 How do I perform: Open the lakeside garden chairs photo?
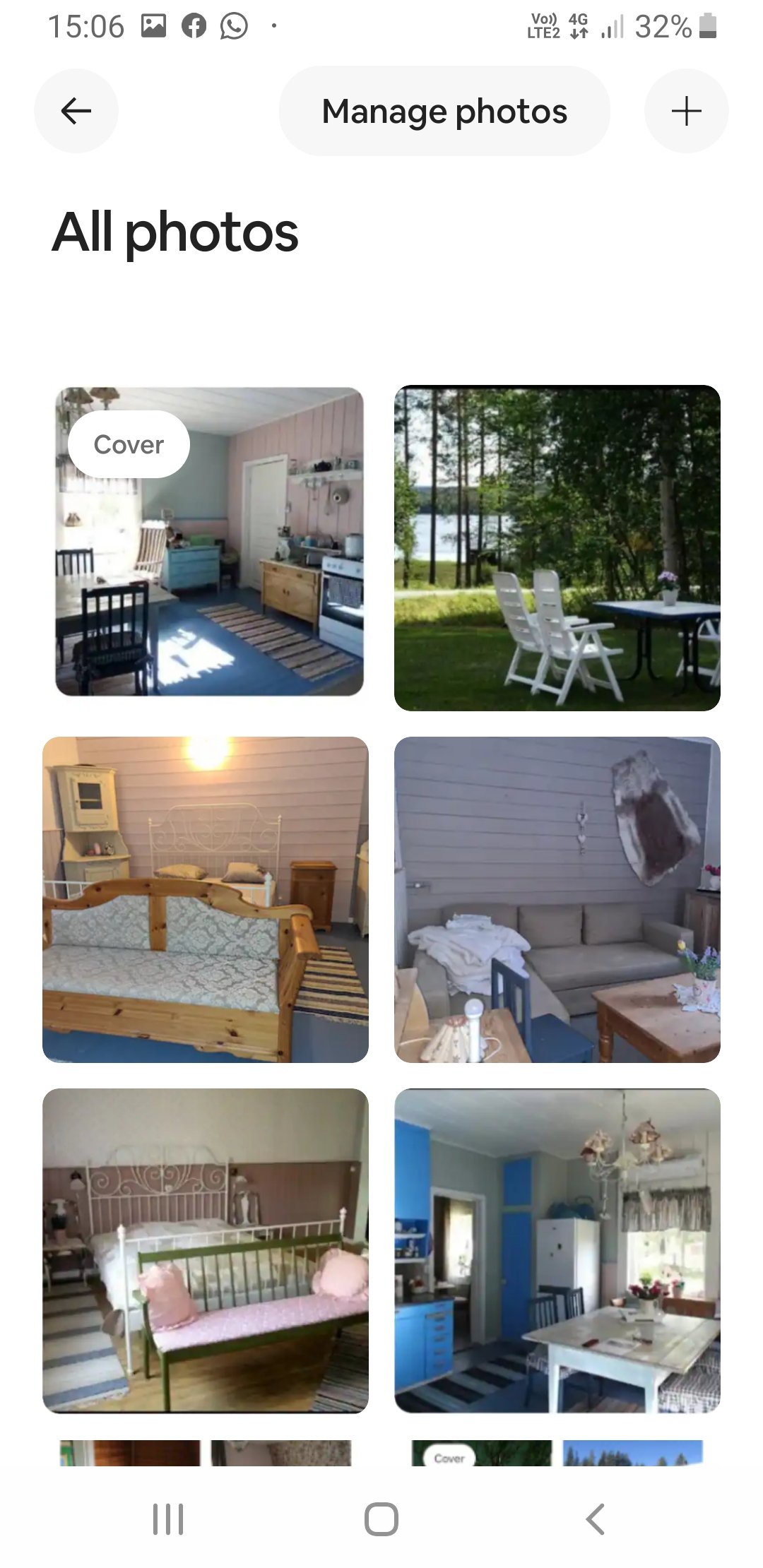(557, 548)
